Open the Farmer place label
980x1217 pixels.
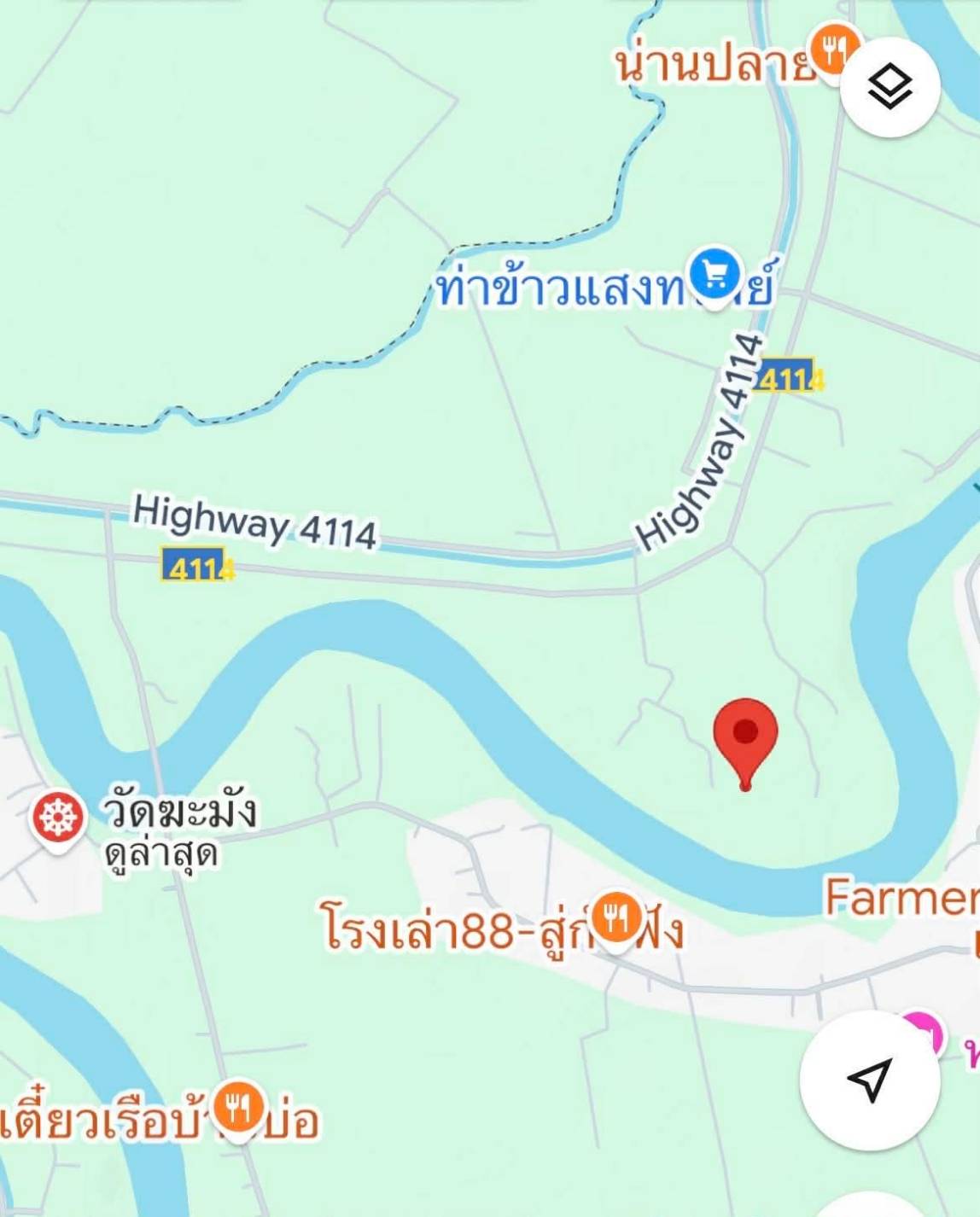(x=901, y=898)
